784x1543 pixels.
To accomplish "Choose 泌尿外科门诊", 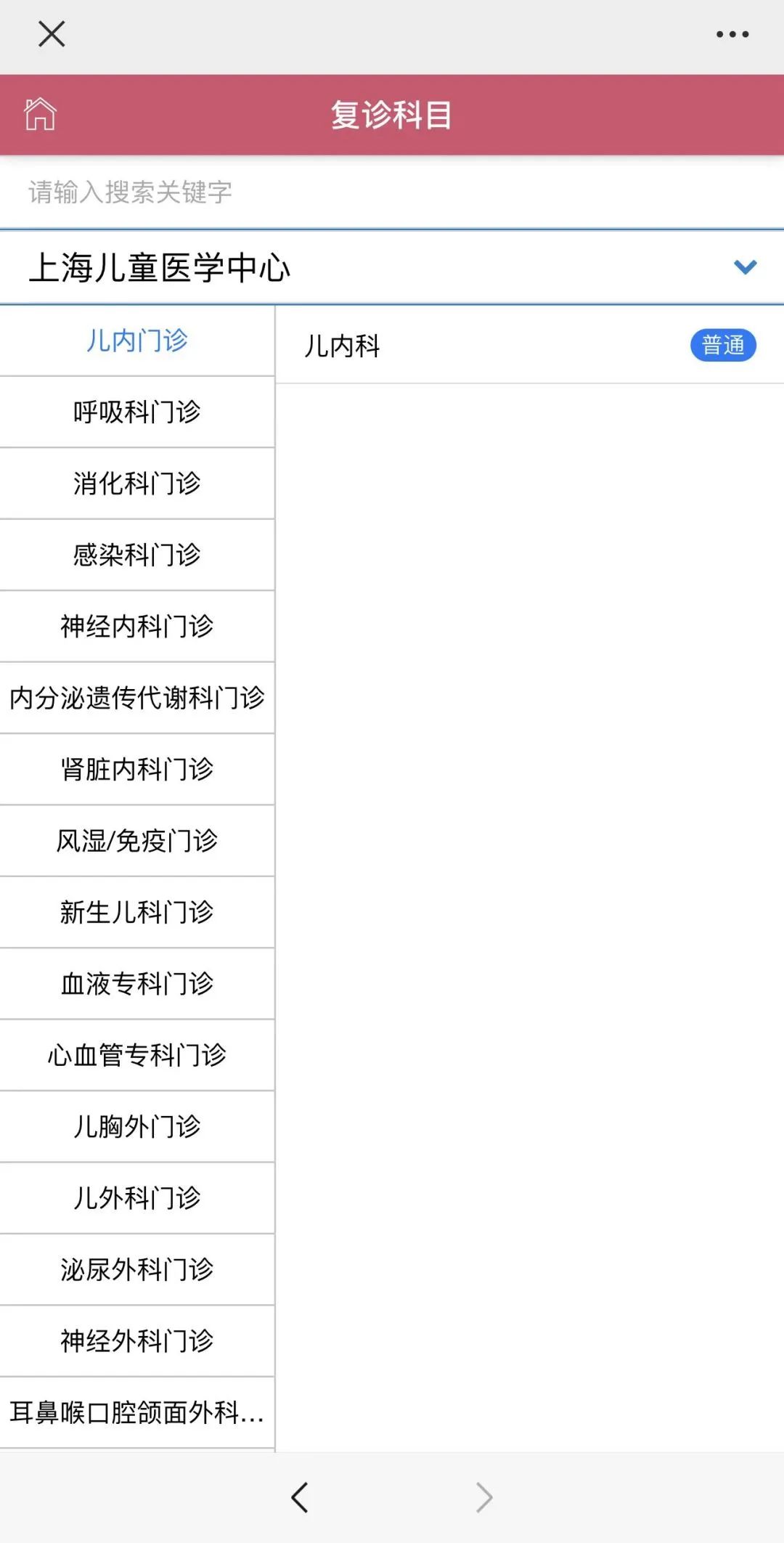I will [x=137, y=1269].
